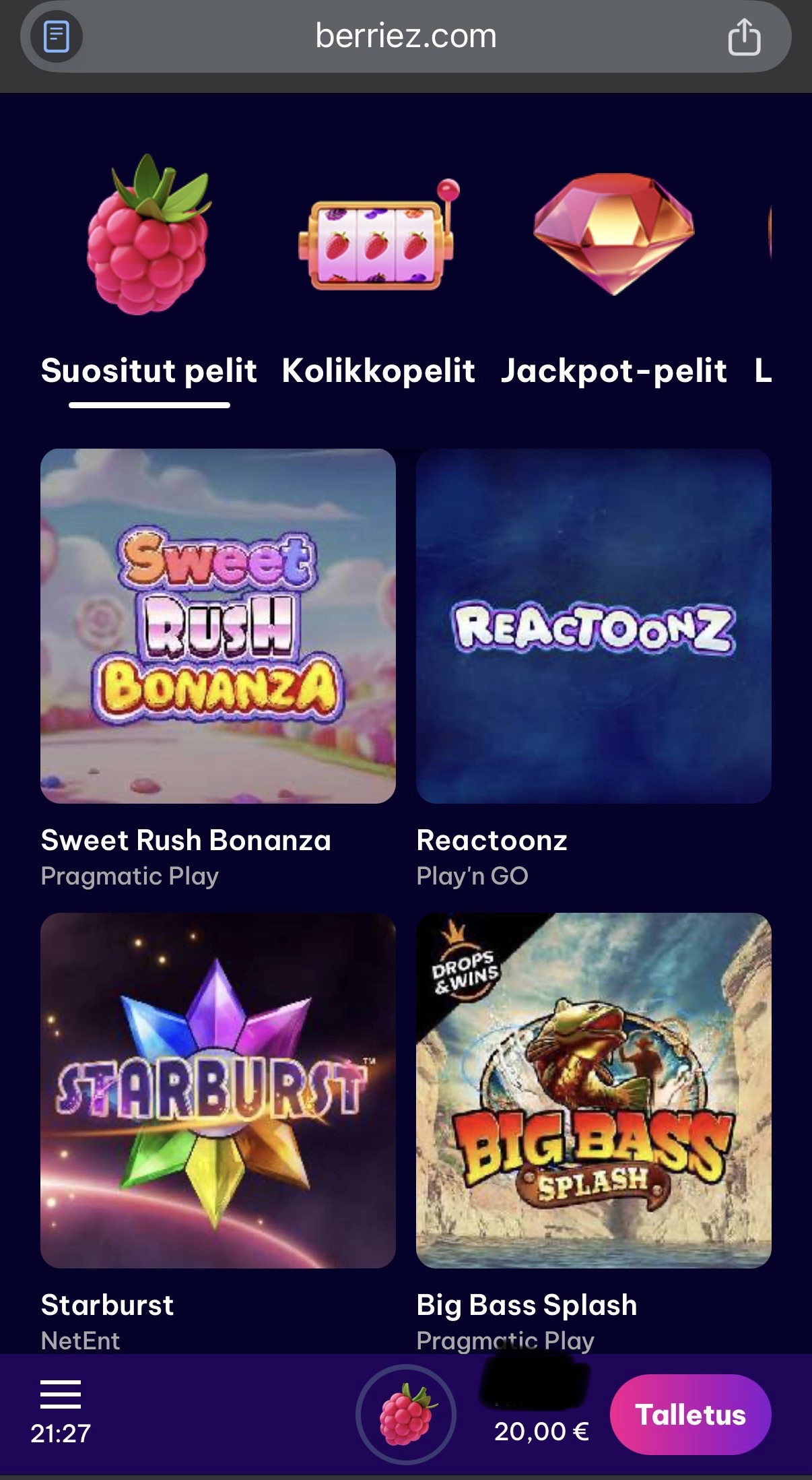The height and width of the screenshot is (1480, 812).
Task: Open the Big Bass Splash game
Action: point(593,1090)
